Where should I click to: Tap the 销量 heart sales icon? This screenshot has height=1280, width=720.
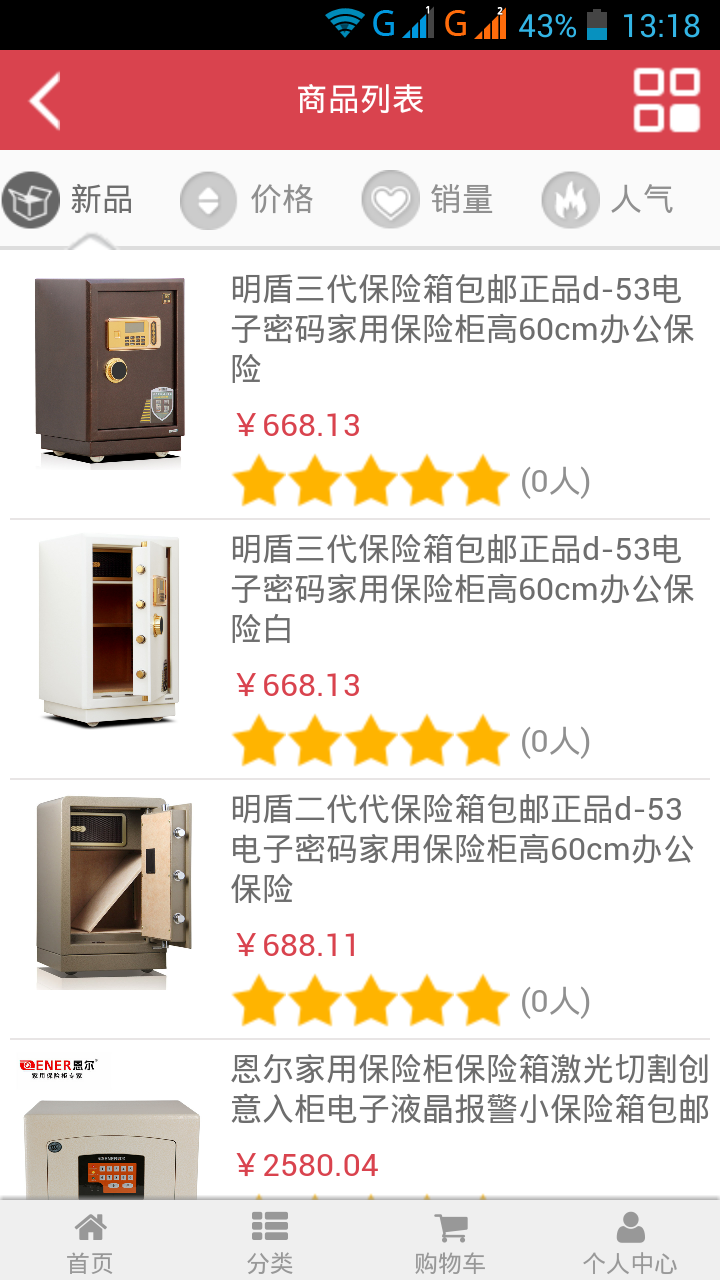(x=389, y=199)
